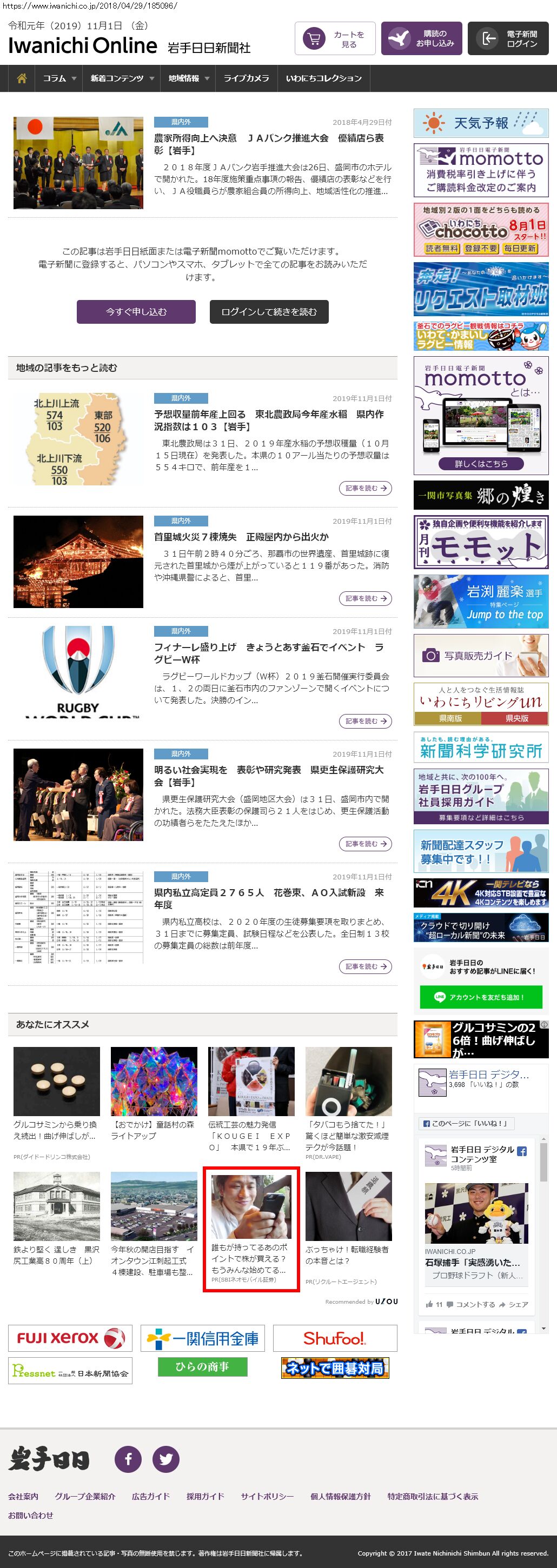This screenshot has width=557, height=1568.
Task: Select ログインして続きを読む button
Action: tap(269, 312)
